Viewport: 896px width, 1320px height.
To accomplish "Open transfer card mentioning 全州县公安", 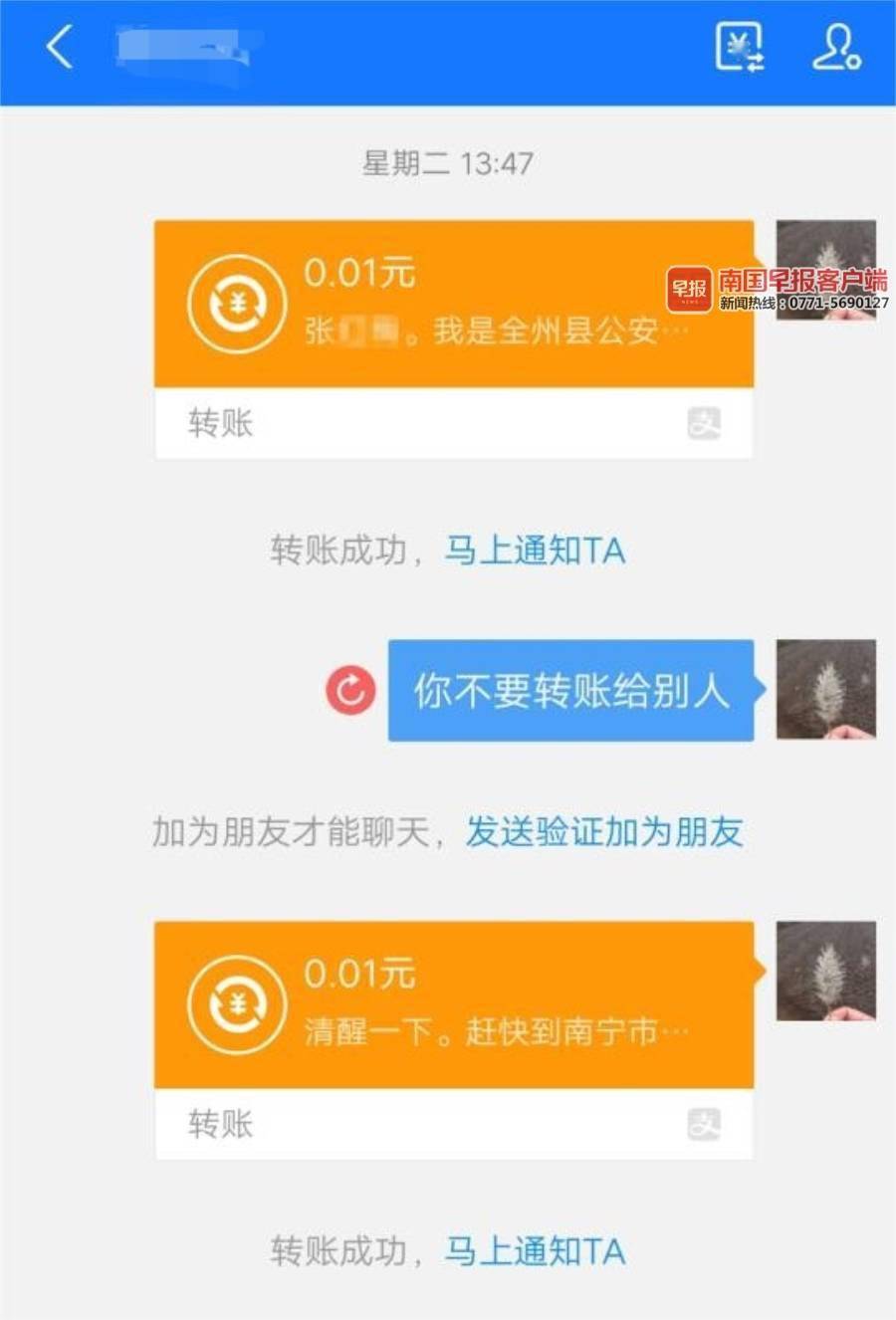I will pyautogui.click(x=453, y=305).
